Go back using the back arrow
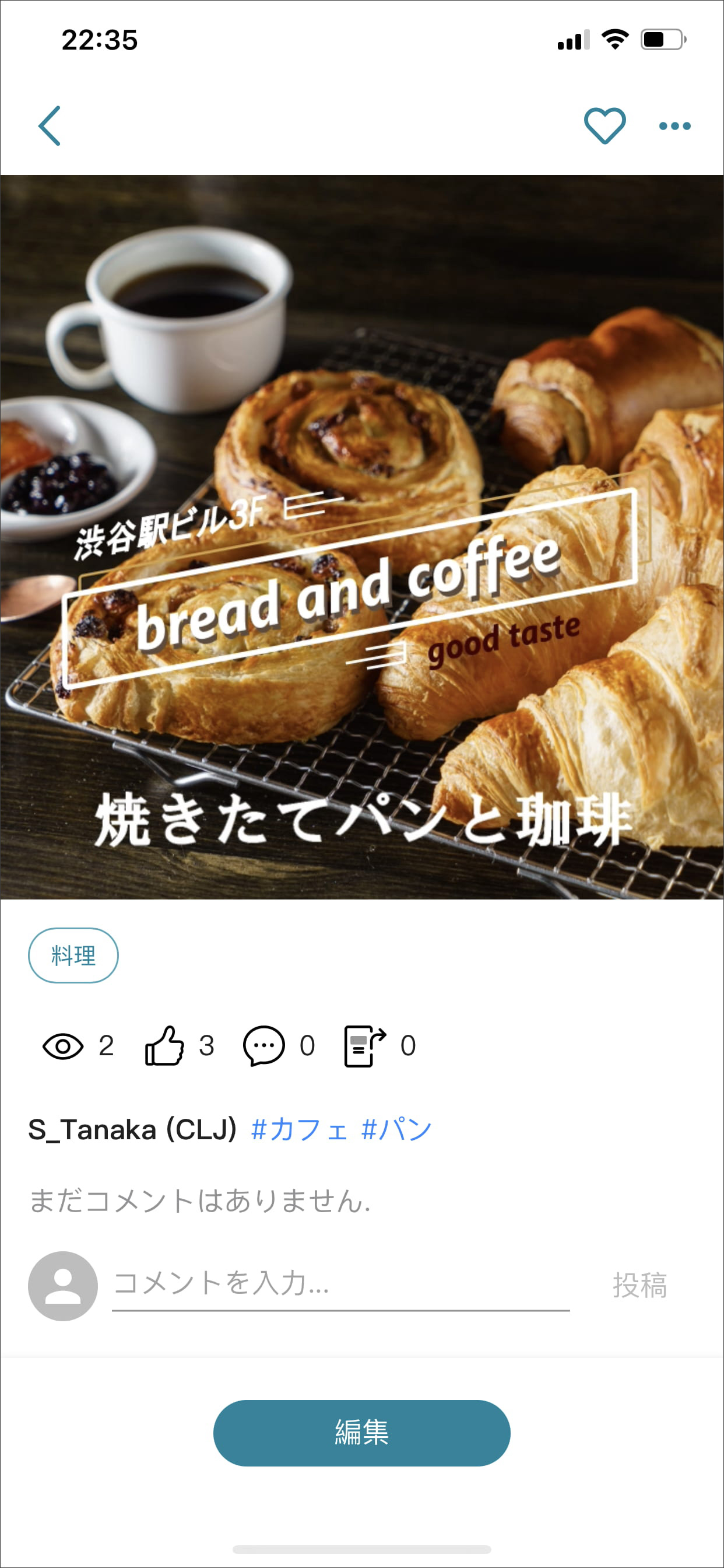The image size is (724, 1568). click(50, 126)
